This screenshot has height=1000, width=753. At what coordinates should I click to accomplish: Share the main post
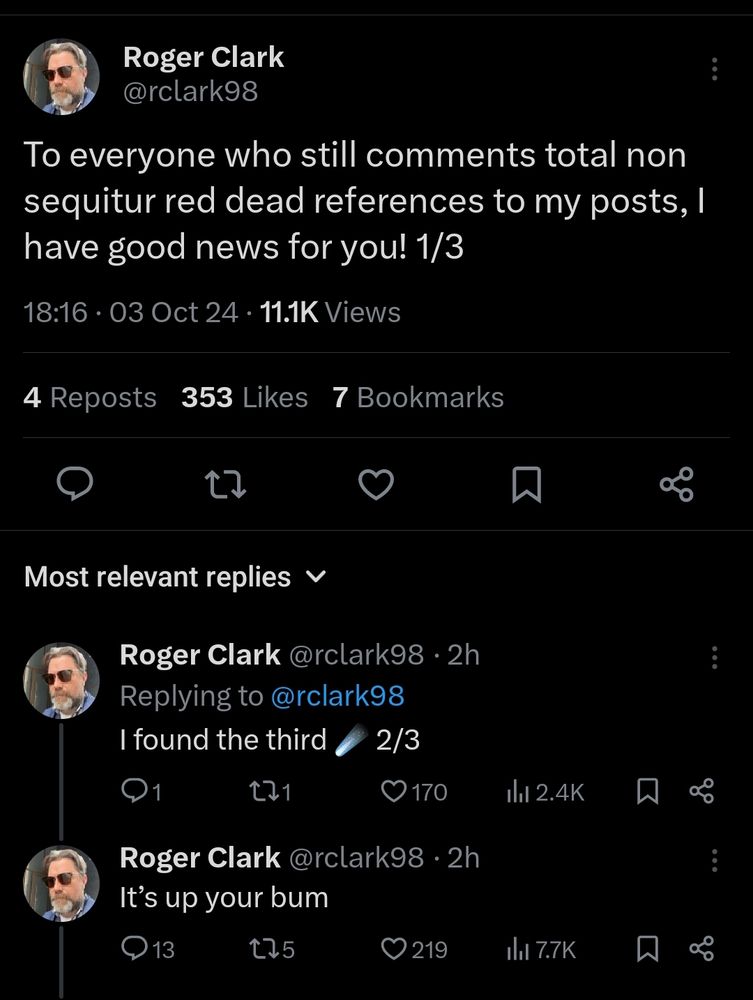click(x=676, y=485)
